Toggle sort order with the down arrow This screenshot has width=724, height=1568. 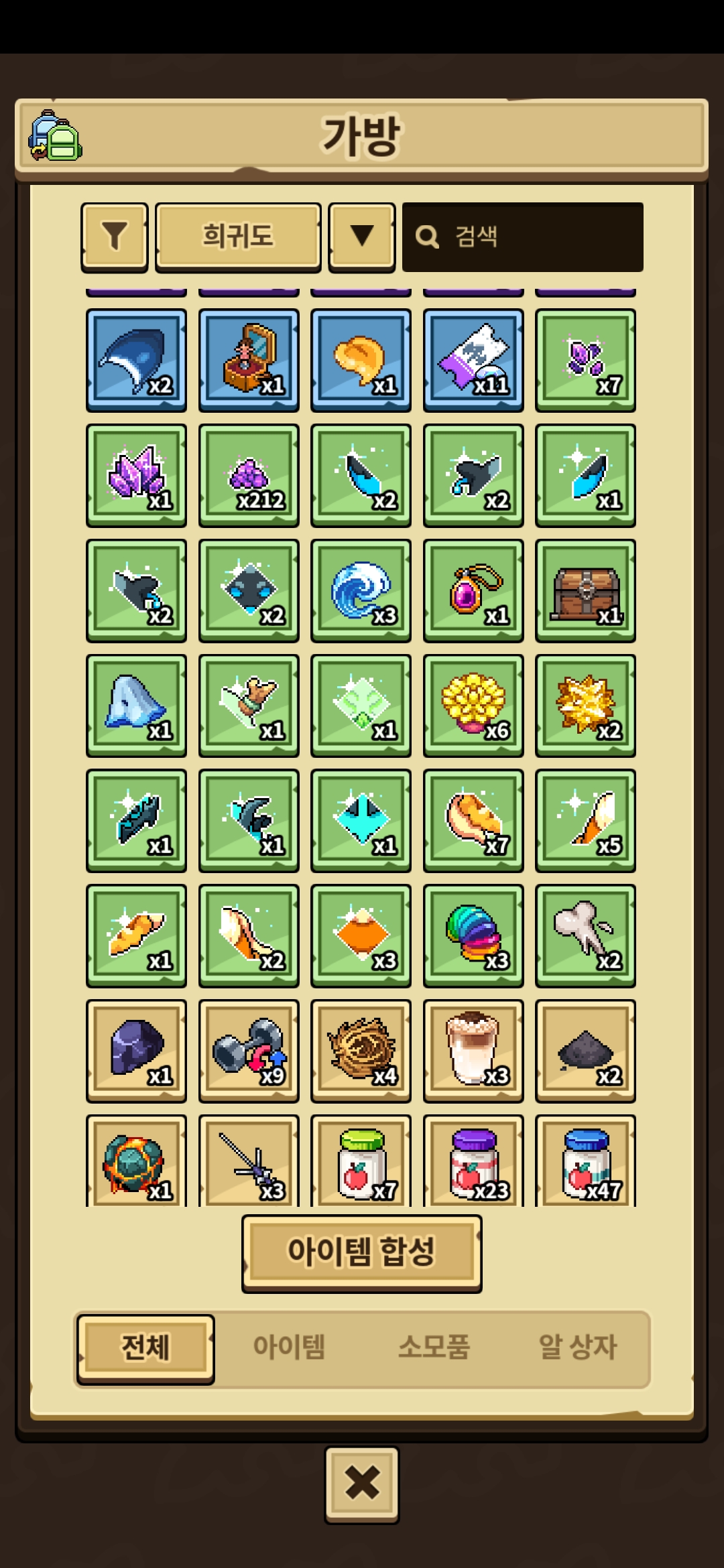click(362, 237)
